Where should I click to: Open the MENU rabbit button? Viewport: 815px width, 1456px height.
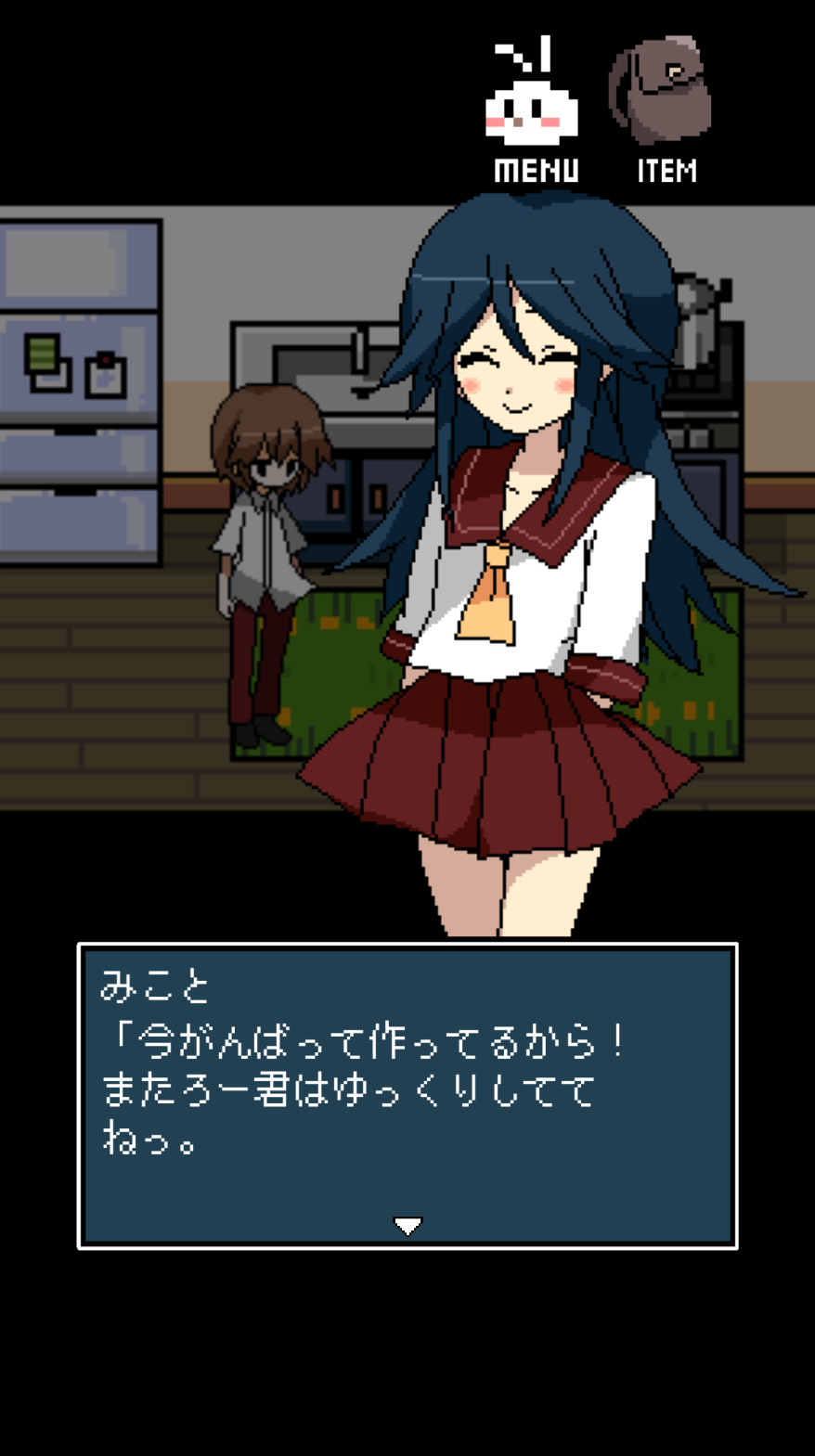point(534,111)
